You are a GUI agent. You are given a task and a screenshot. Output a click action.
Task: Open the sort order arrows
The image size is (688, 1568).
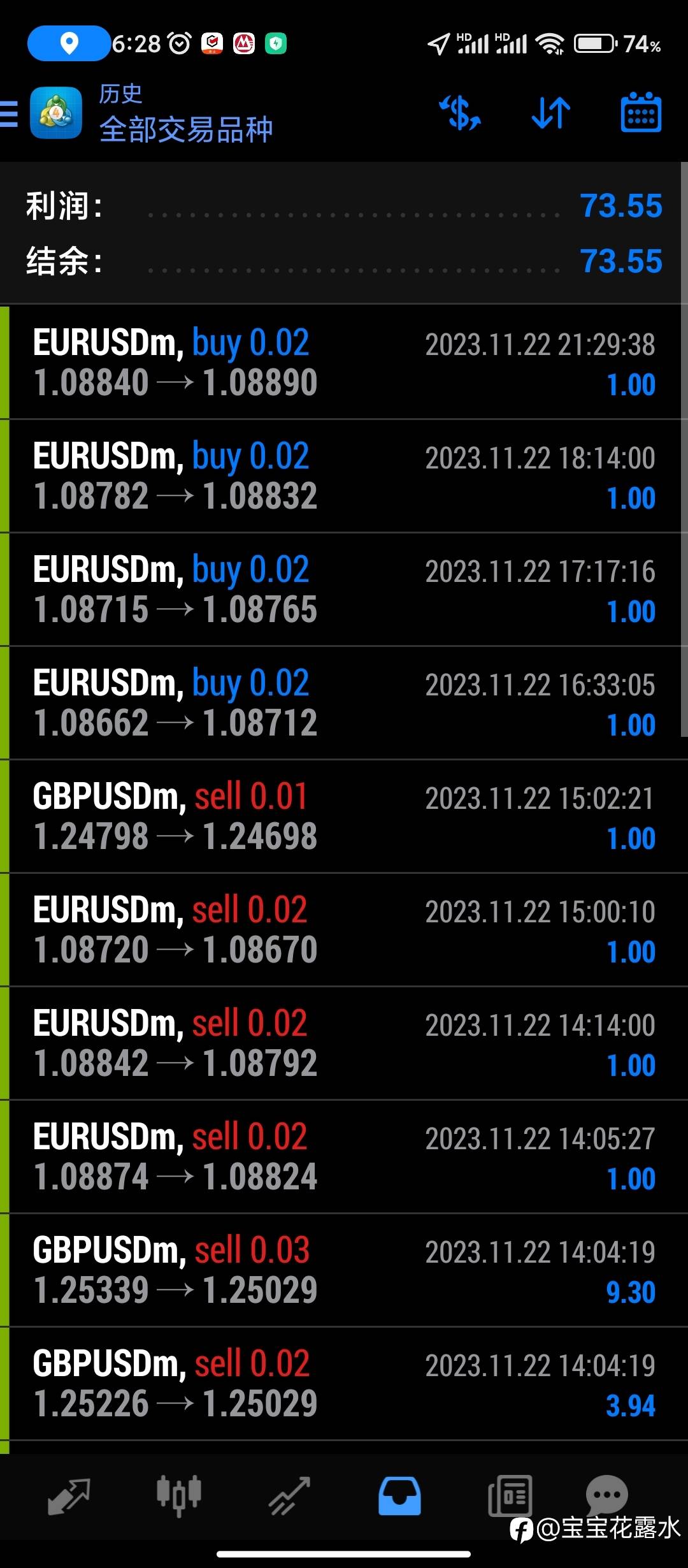tap(551, 113)
